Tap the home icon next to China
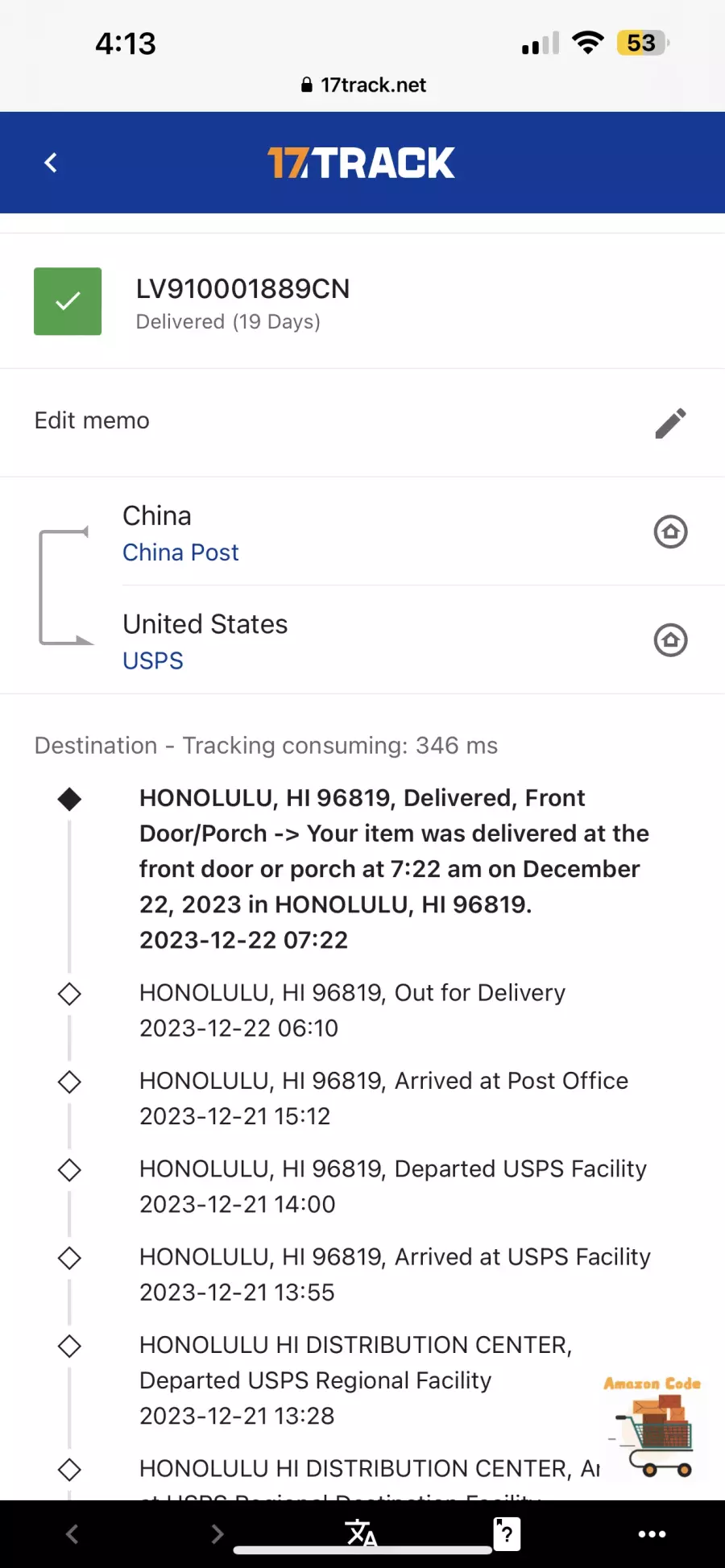This screenshot has height=1568, width=725. tap(670, 532)
